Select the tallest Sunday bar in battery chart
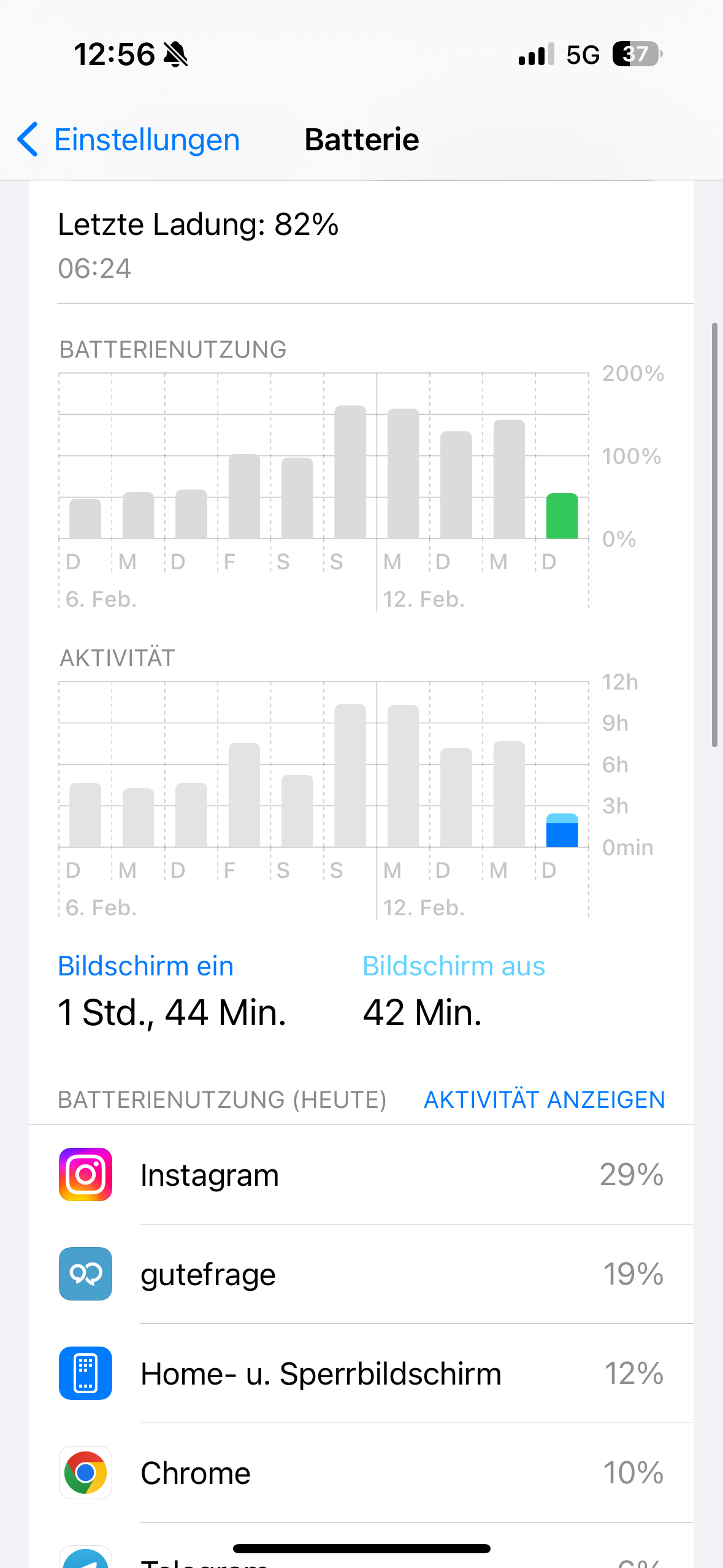This screenshot has width=723, height=1568. click(x=350, y=472)
